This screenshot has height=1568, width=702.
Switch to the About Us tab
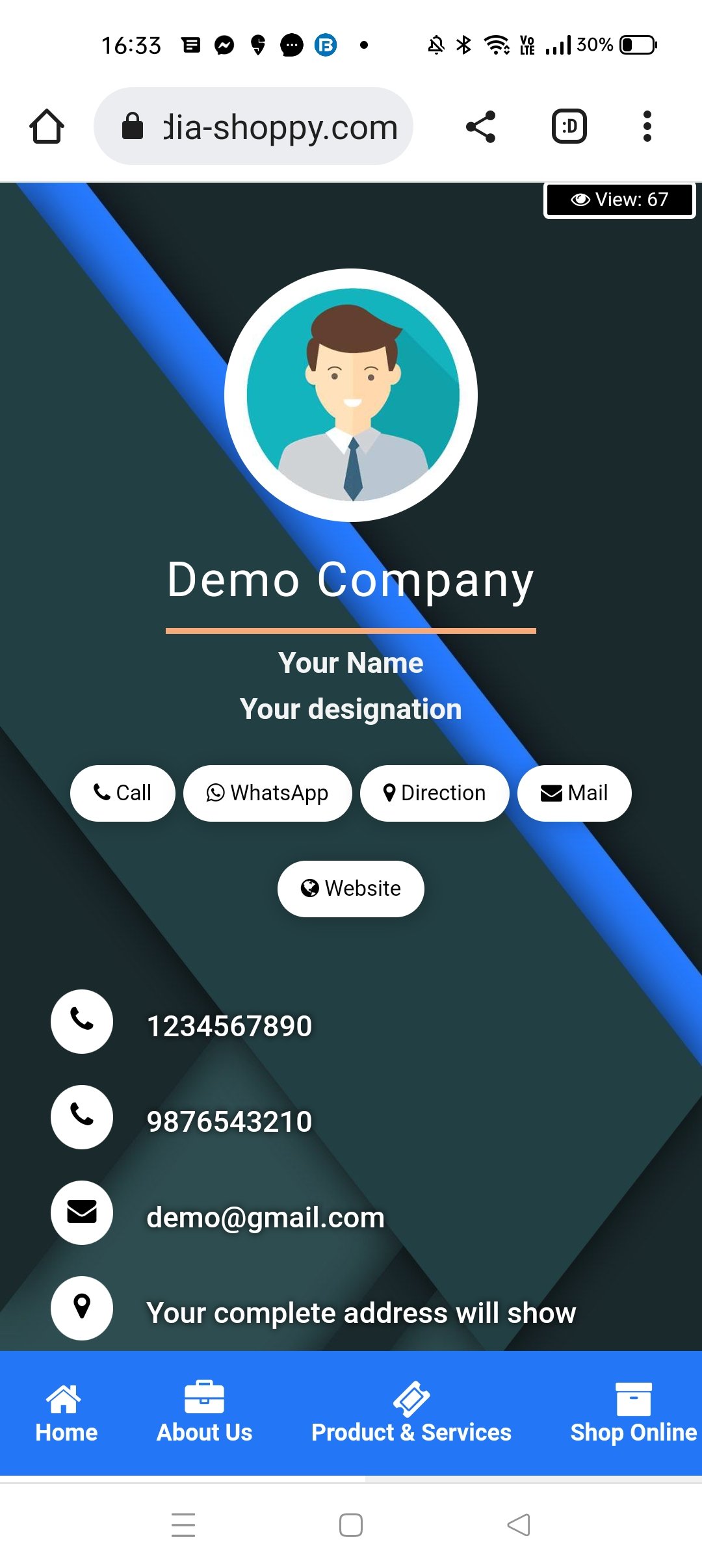point(204,1415)
